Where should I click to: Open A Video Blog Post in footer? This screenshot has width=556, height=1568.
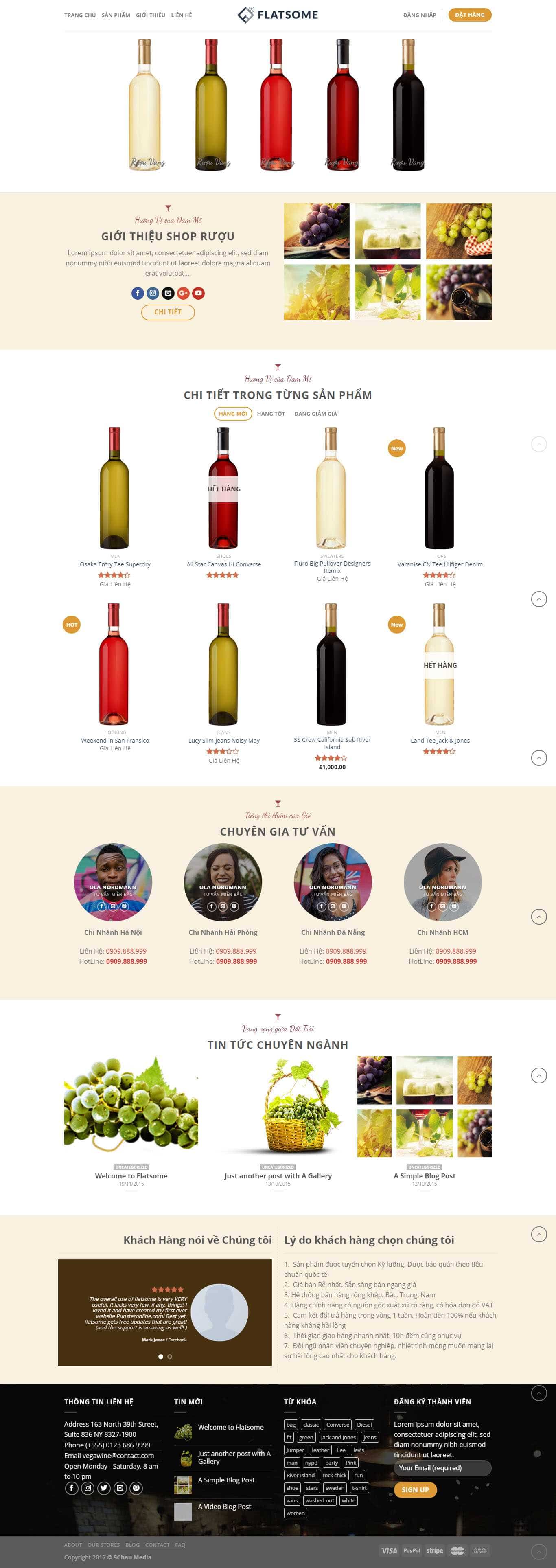[224, 1506]
